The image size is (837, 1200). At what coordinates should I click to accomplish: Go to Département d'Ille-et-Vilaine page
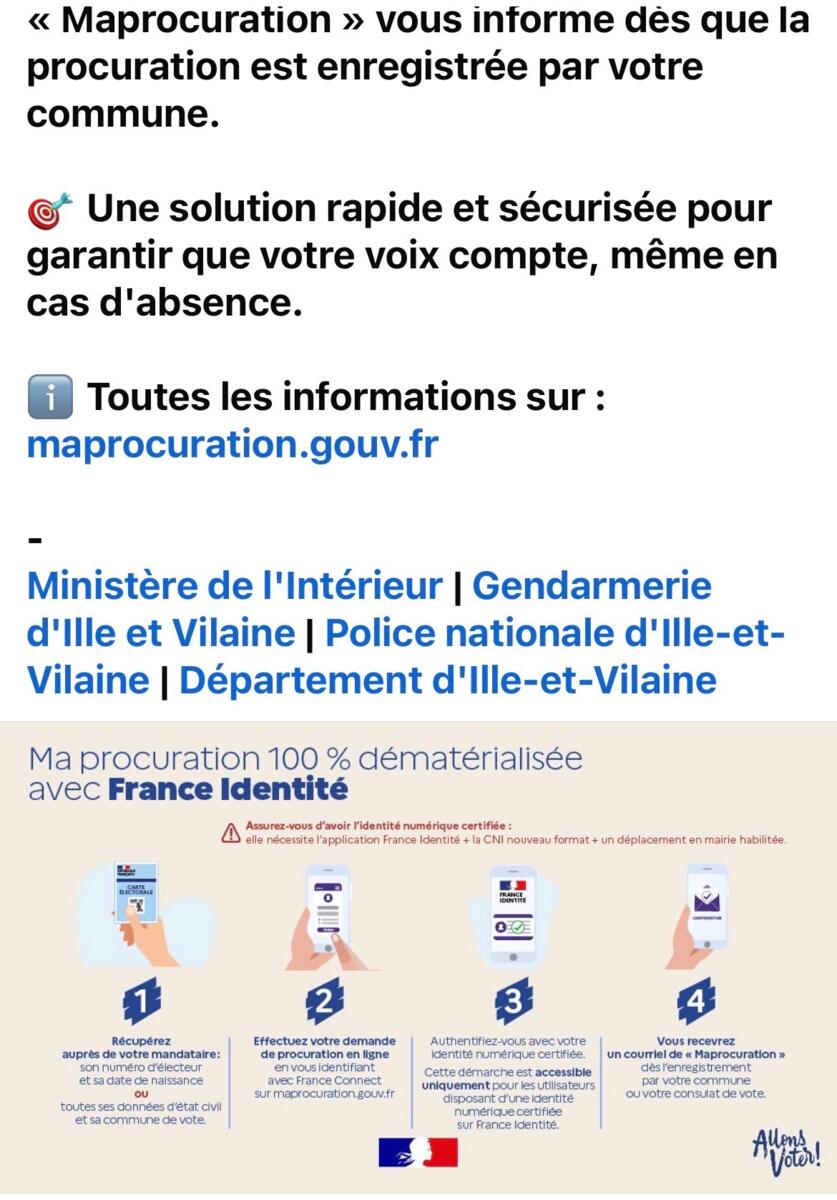[448, 681]
